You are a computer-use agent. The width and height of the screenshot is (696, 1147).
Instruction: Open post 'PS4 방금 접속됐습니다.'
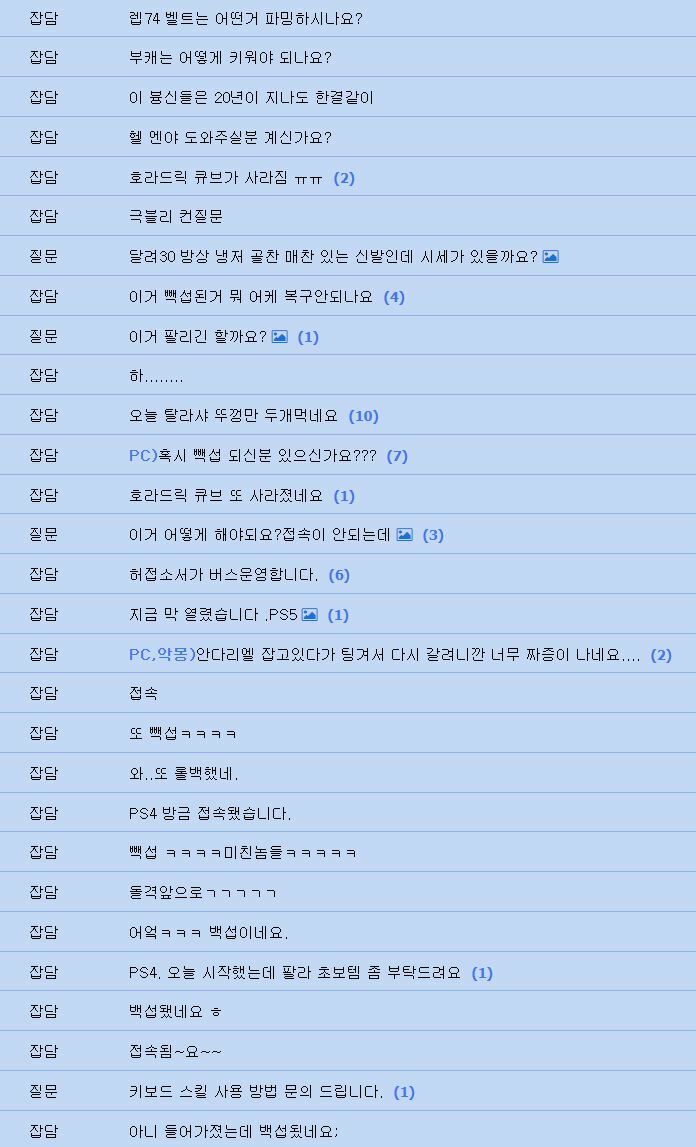point(210,814)
